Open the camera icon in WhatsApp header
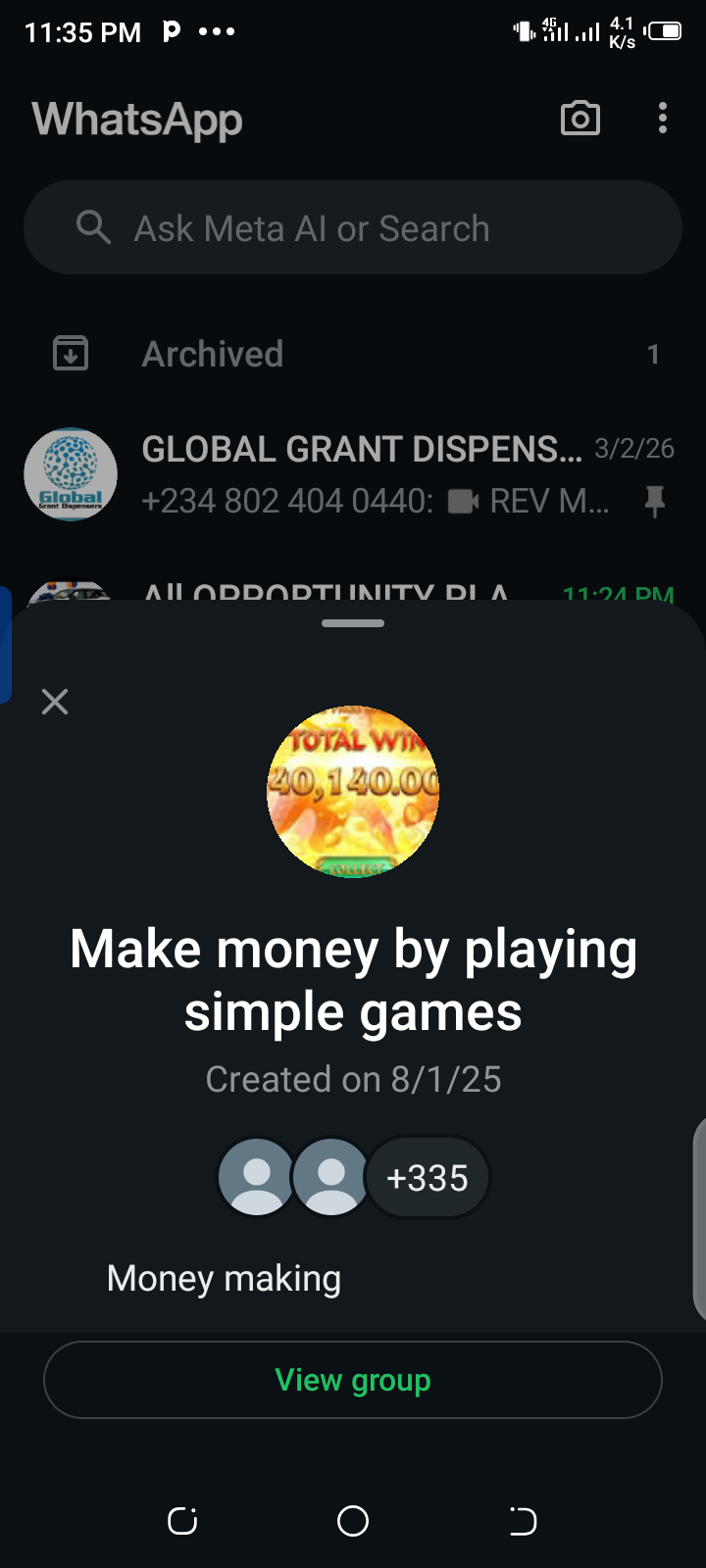The height and width of the screenshot is (1568, 706). point(580,119)
